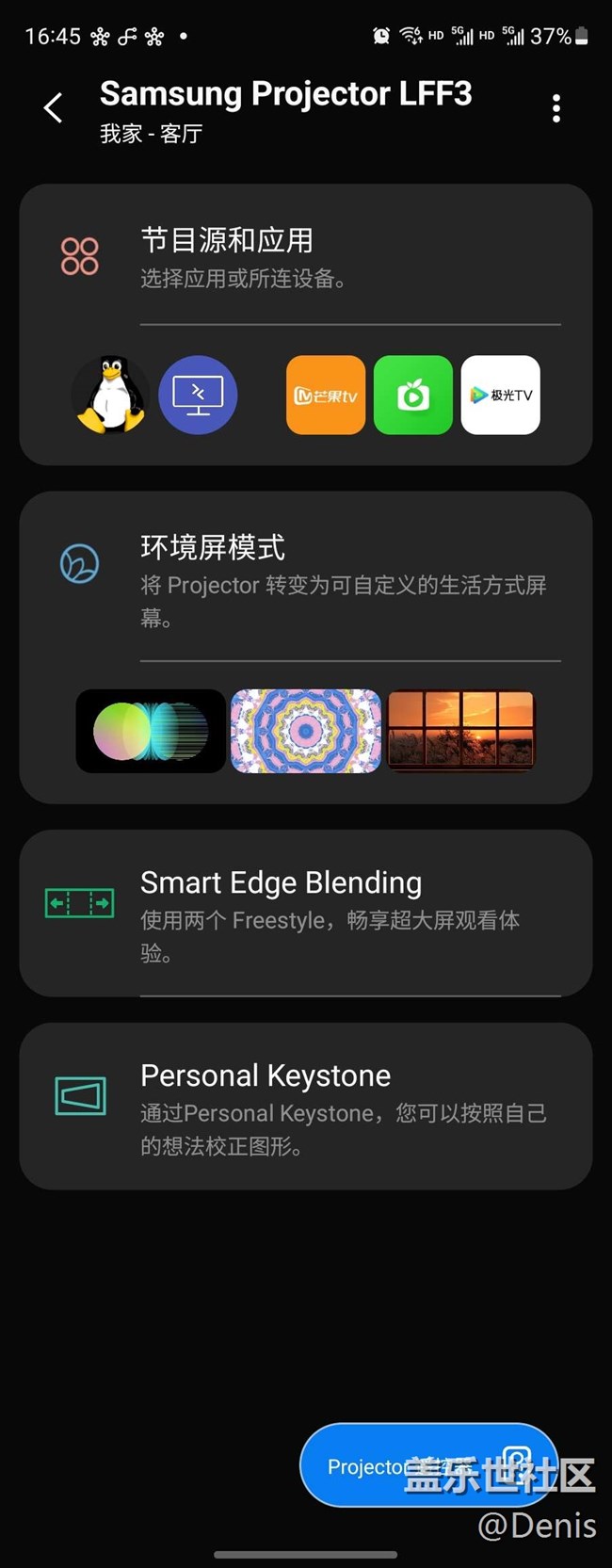Choose the kaleidoscope mandala ambient theme
The image size is (612, 1568).
point(306,732)
